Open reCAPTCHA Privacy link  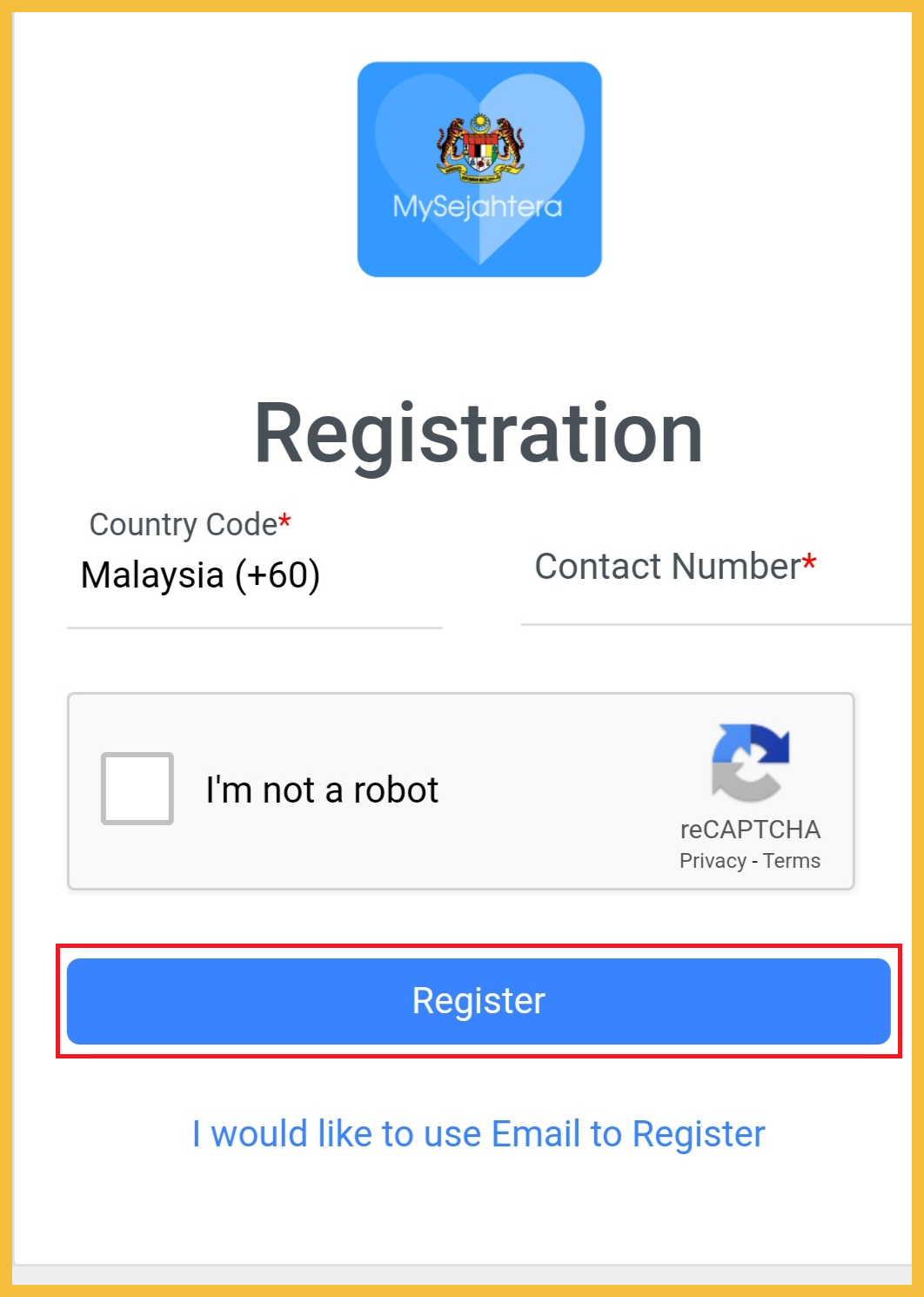tap(712, 861)
